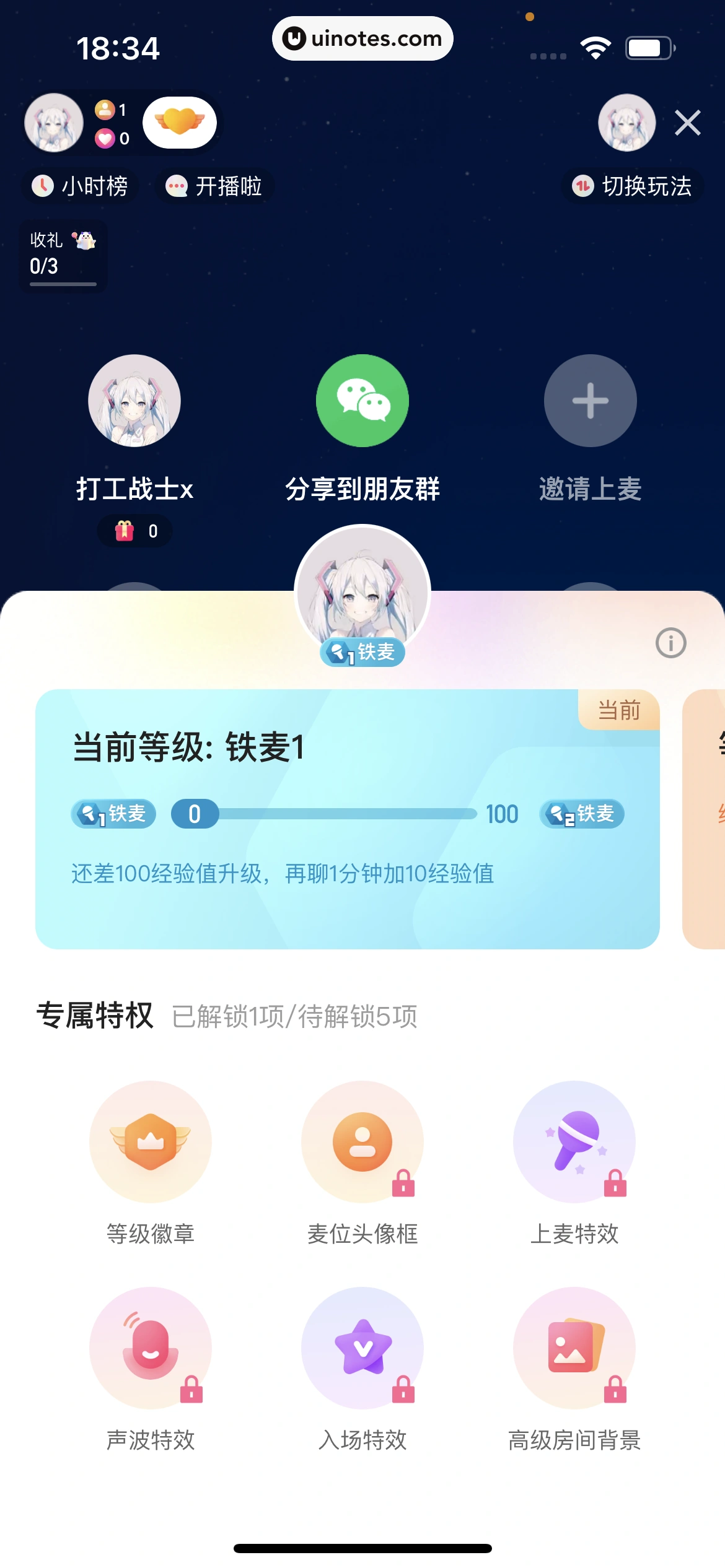The image size is (725, 1568).
Task: Tap the 开播啦 broadcast button
Action: coord(214,185)
